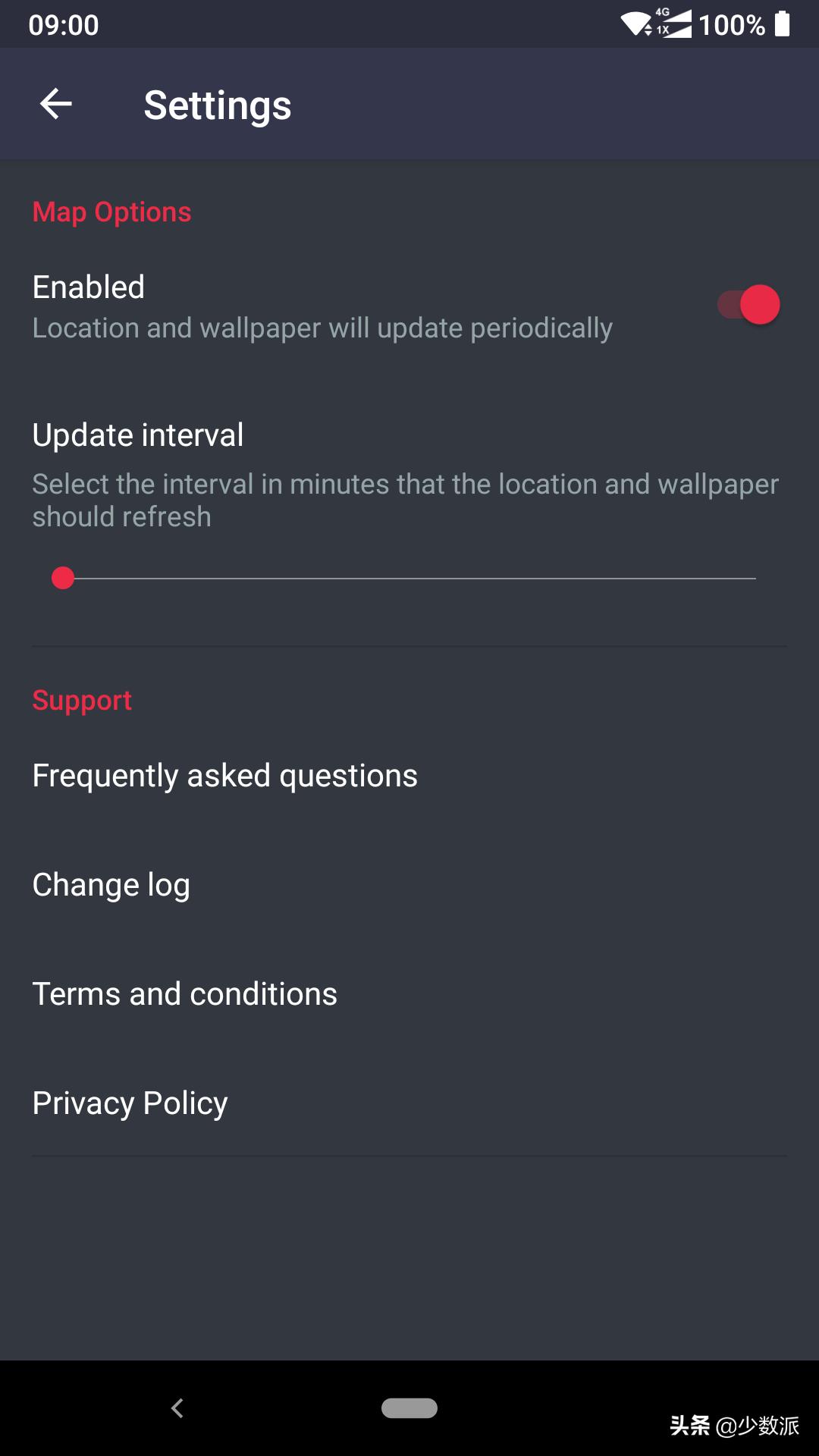Open the Privacy Policy
Image resolution: width=819 pixels, height=1456 pixels.
[x=130, y=1103]
